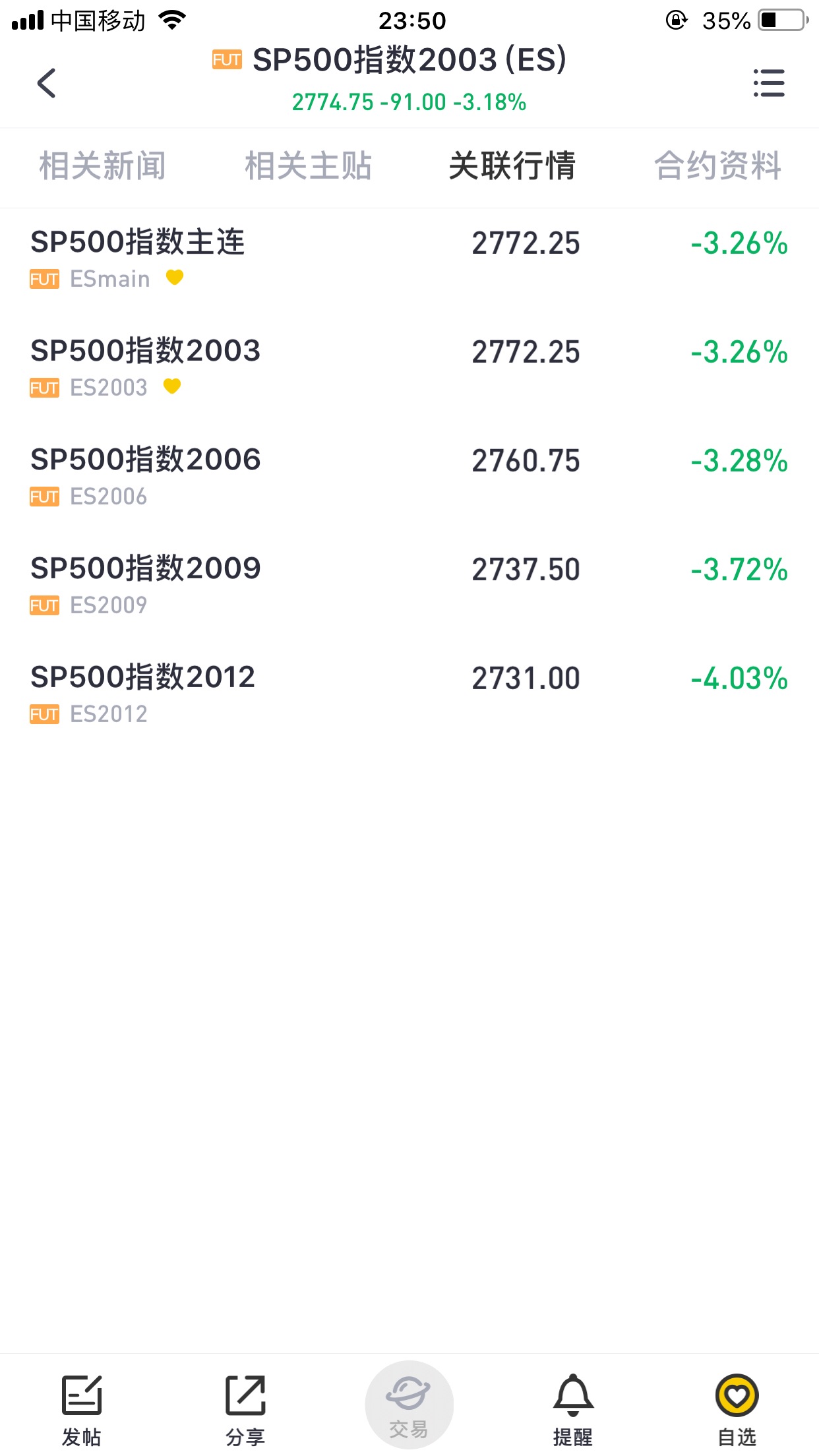Image resolution: width=819 pixels, height=1456 pixels.
Task: Open SP500指数主连 ESmain quote
Action: pos(409,258)
